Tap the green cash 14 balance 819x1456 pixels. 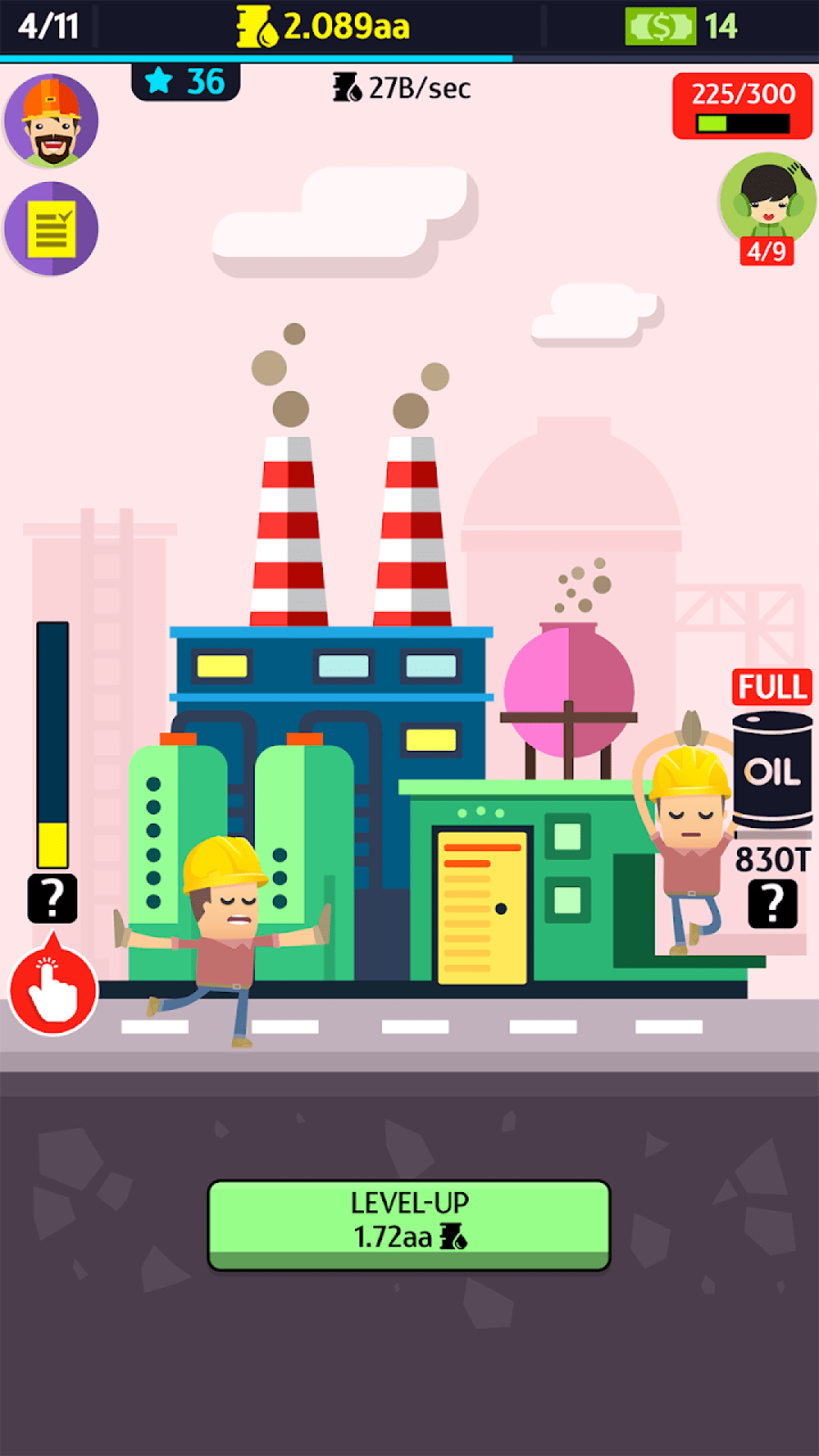681,27
